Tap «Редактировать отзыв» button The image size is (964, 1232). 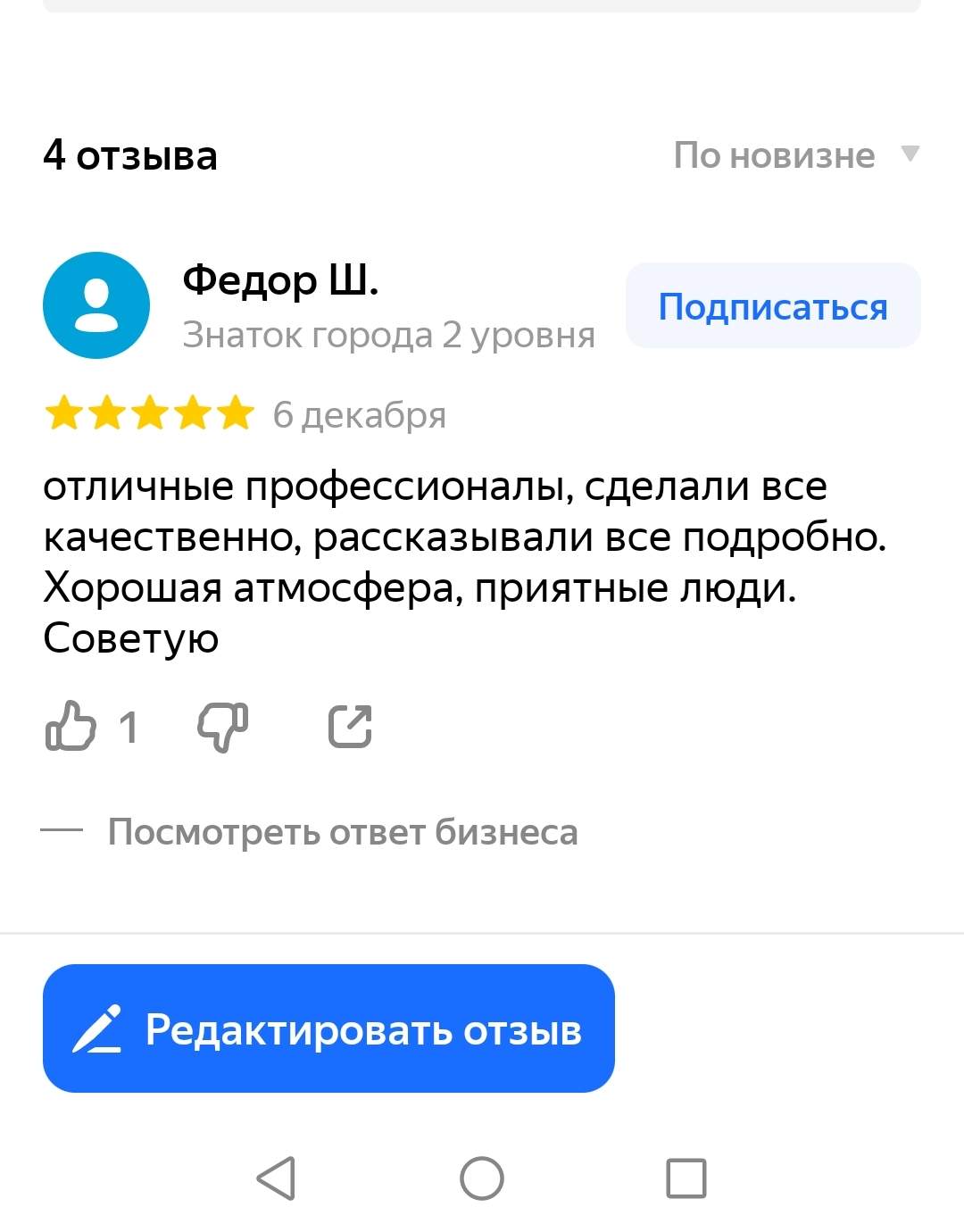tap(328, 1028)
